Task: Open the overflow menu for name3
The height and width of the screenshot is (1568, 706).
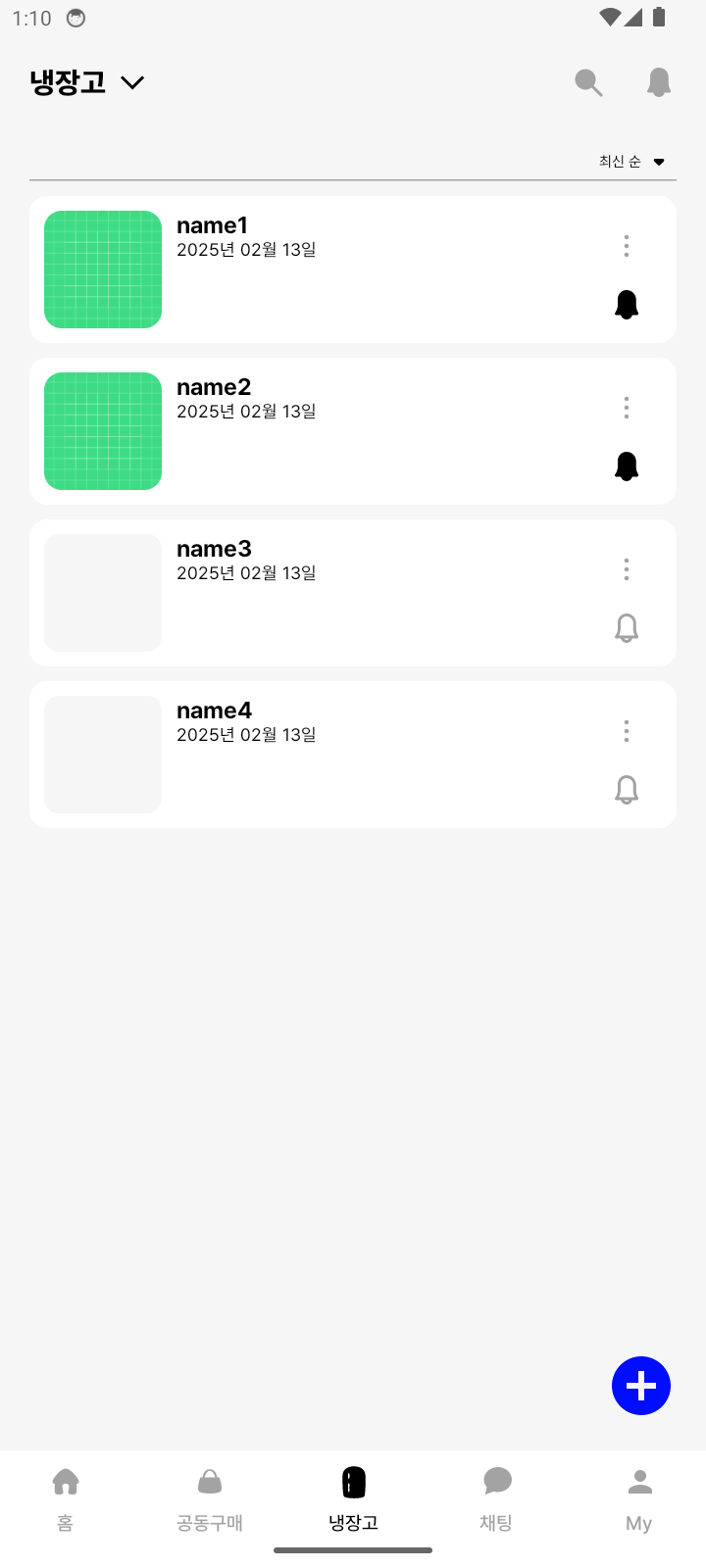Action: (627, 569)
